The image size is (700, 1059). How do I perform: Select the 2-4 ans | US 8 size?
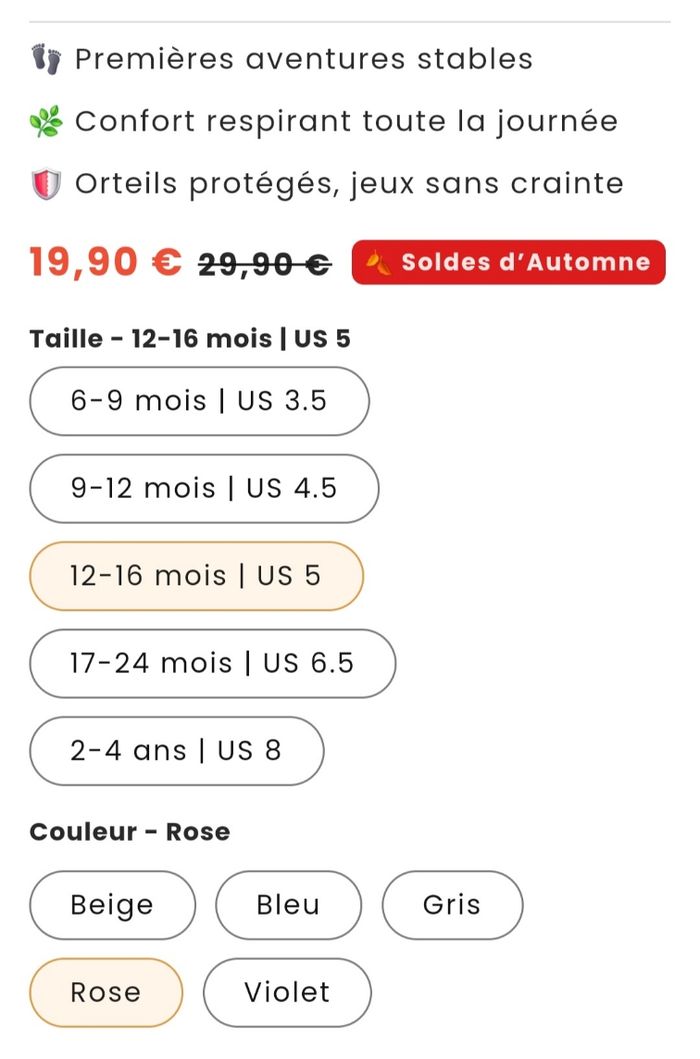click(176, 750)
